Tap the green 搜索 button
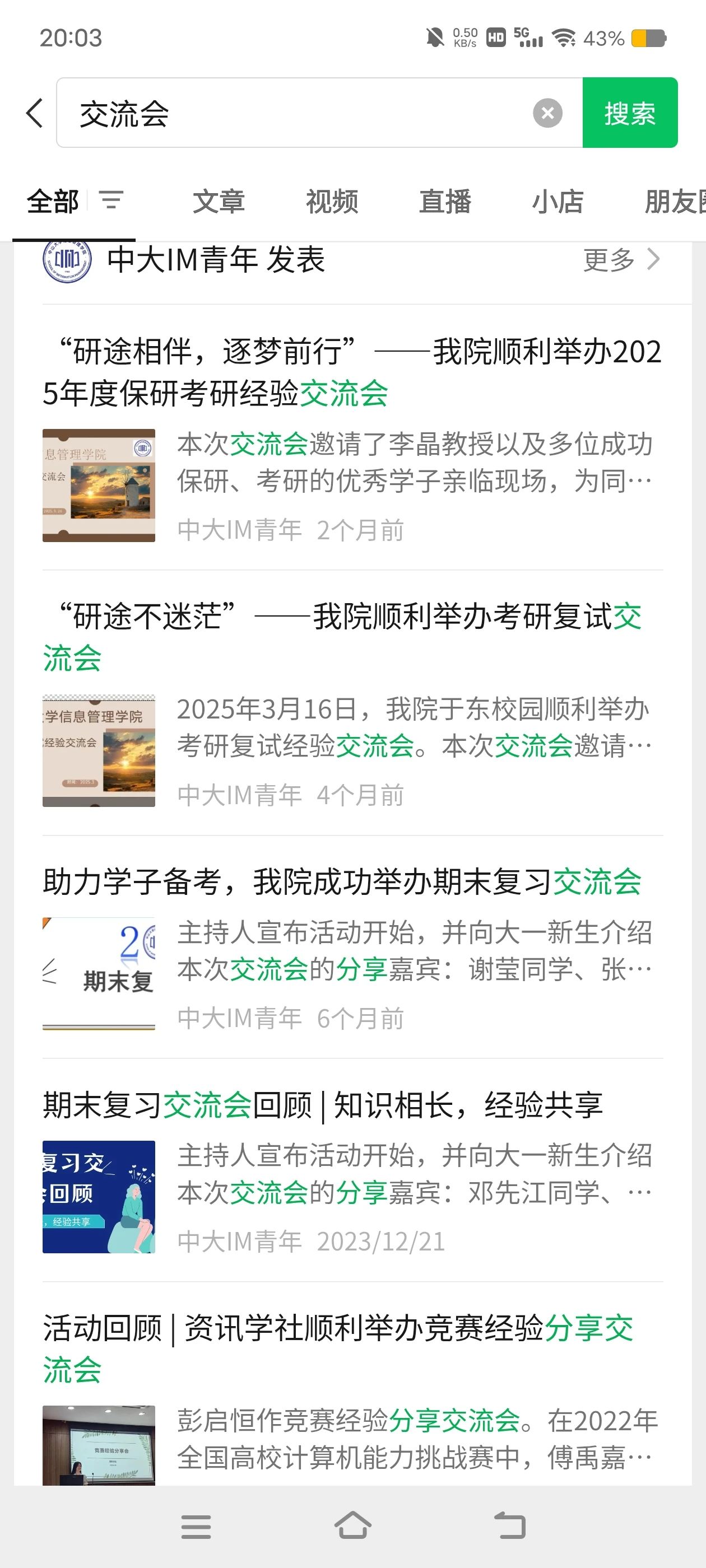This screenshot has width=706, height=1568. tap(629, 113)
